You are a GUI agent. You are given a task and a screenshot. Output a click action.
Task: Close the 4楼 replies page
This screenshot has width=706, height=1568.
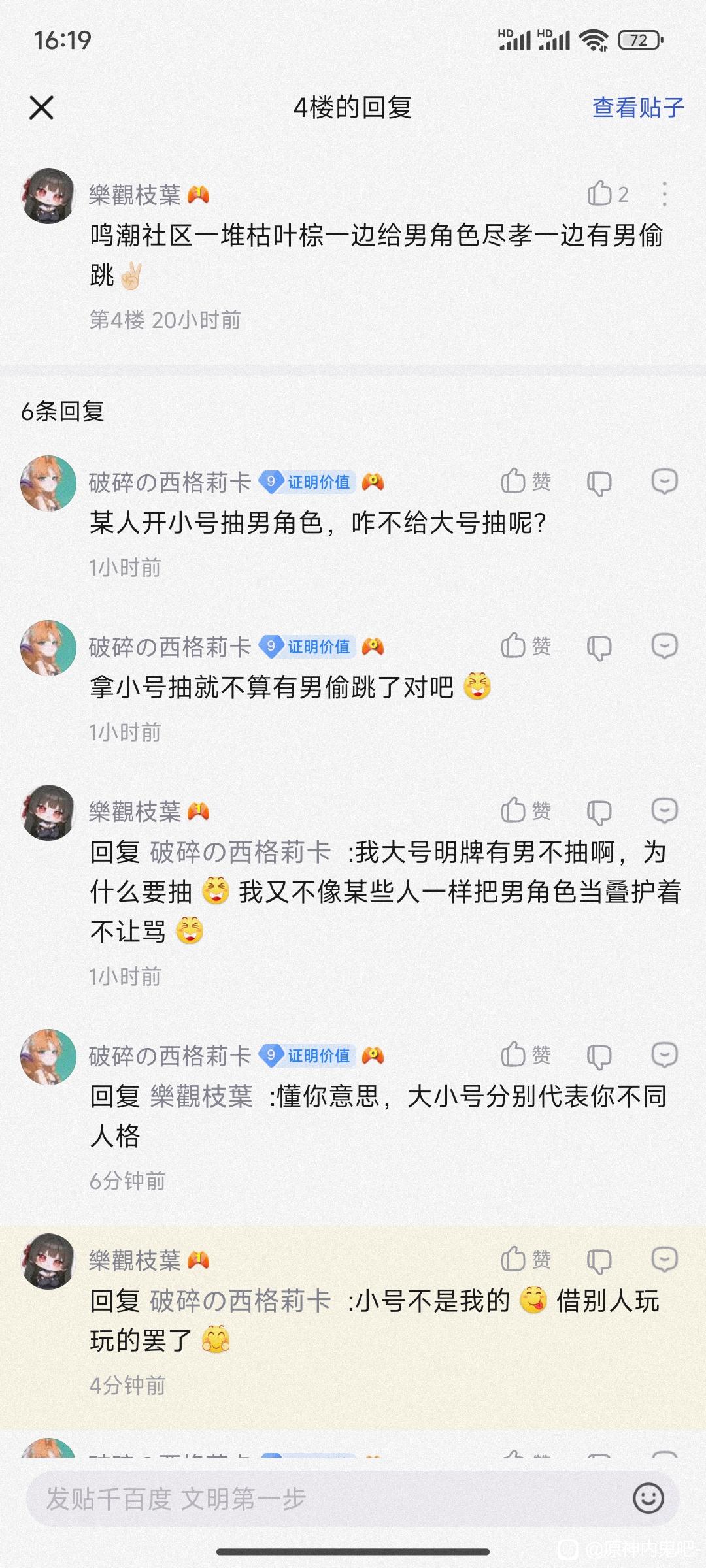point(41,108)
